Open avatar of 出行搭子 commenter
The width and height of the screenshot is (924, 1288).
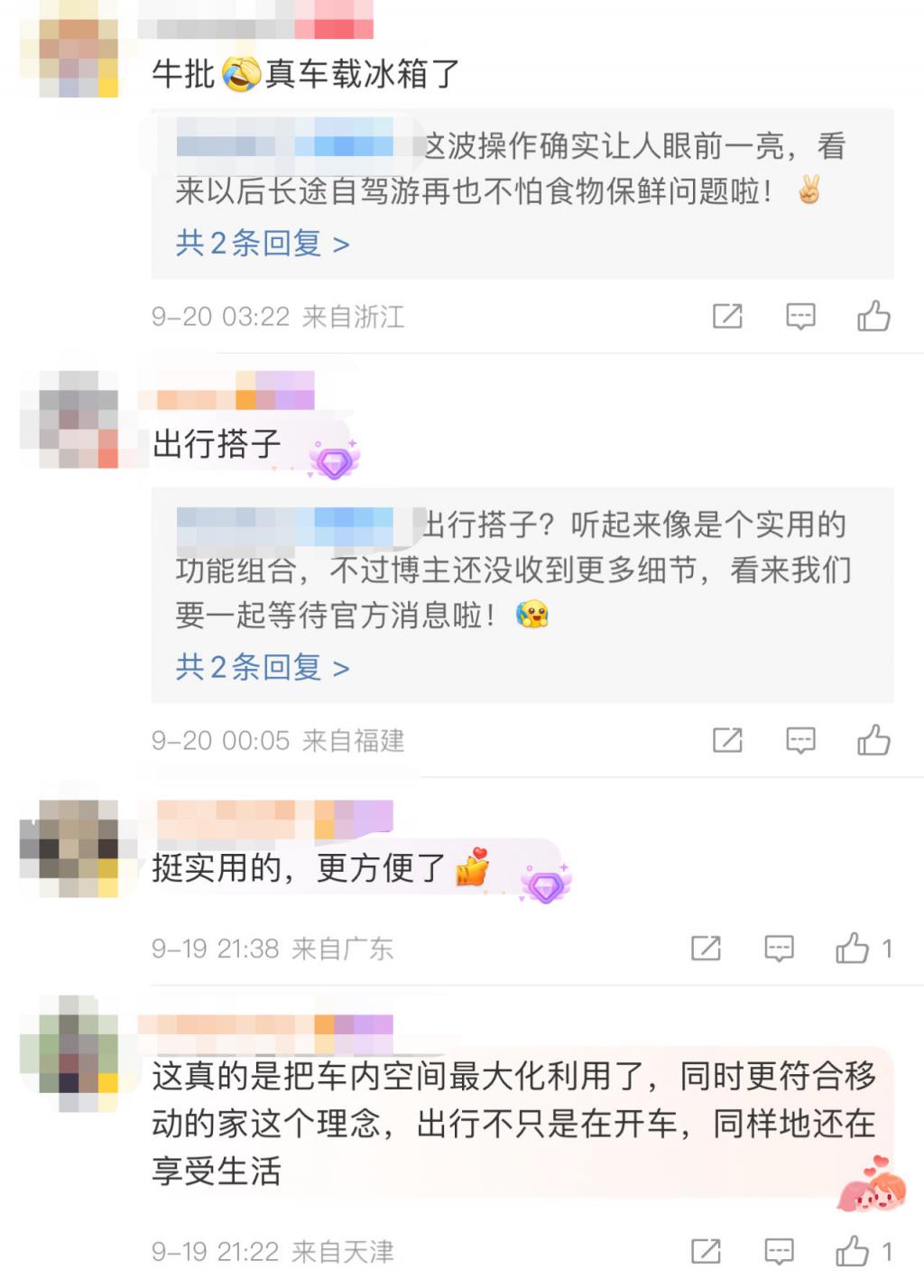tap(69, 421)
